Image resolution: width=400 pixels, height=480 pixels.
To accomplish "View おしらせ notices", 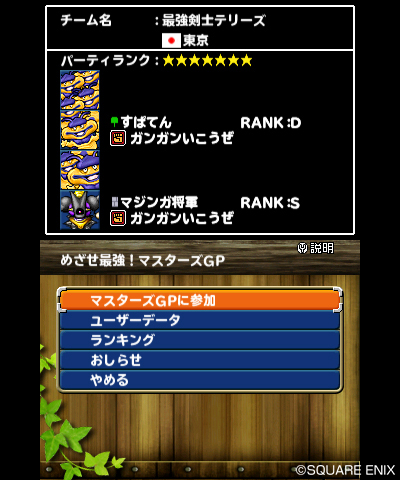I will coord(200,360).
